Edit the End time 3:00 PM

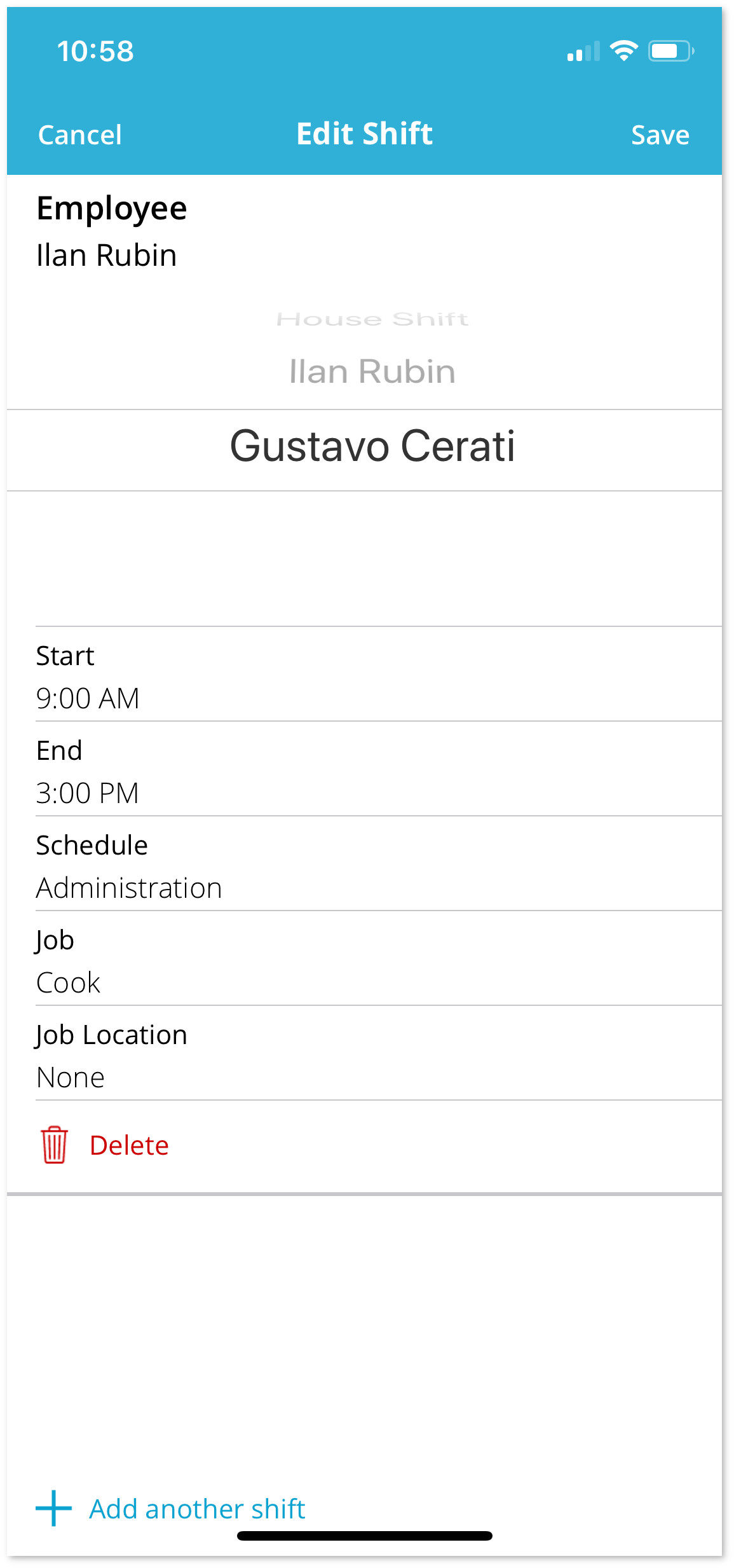coord(378,769)
